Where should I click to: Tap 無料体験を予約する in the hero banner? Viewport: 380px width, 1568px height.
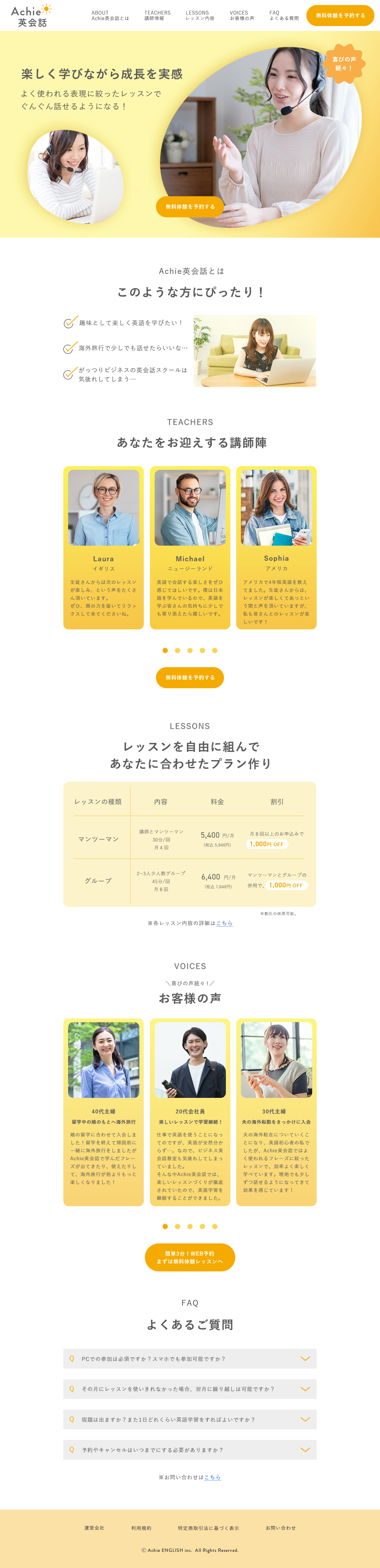[x=190, y=206]
